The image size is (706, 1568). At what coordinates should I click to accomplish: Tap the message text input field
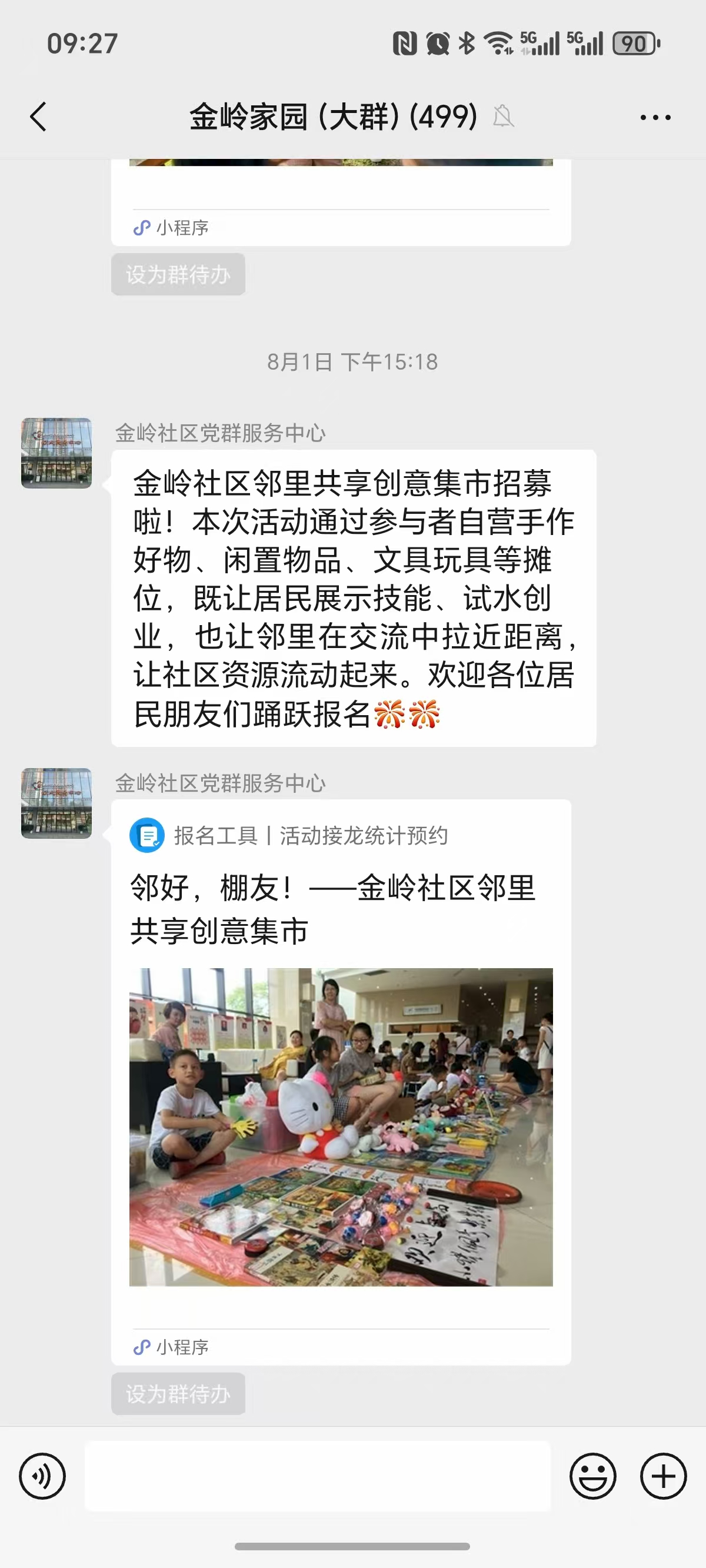(317, 1476)
